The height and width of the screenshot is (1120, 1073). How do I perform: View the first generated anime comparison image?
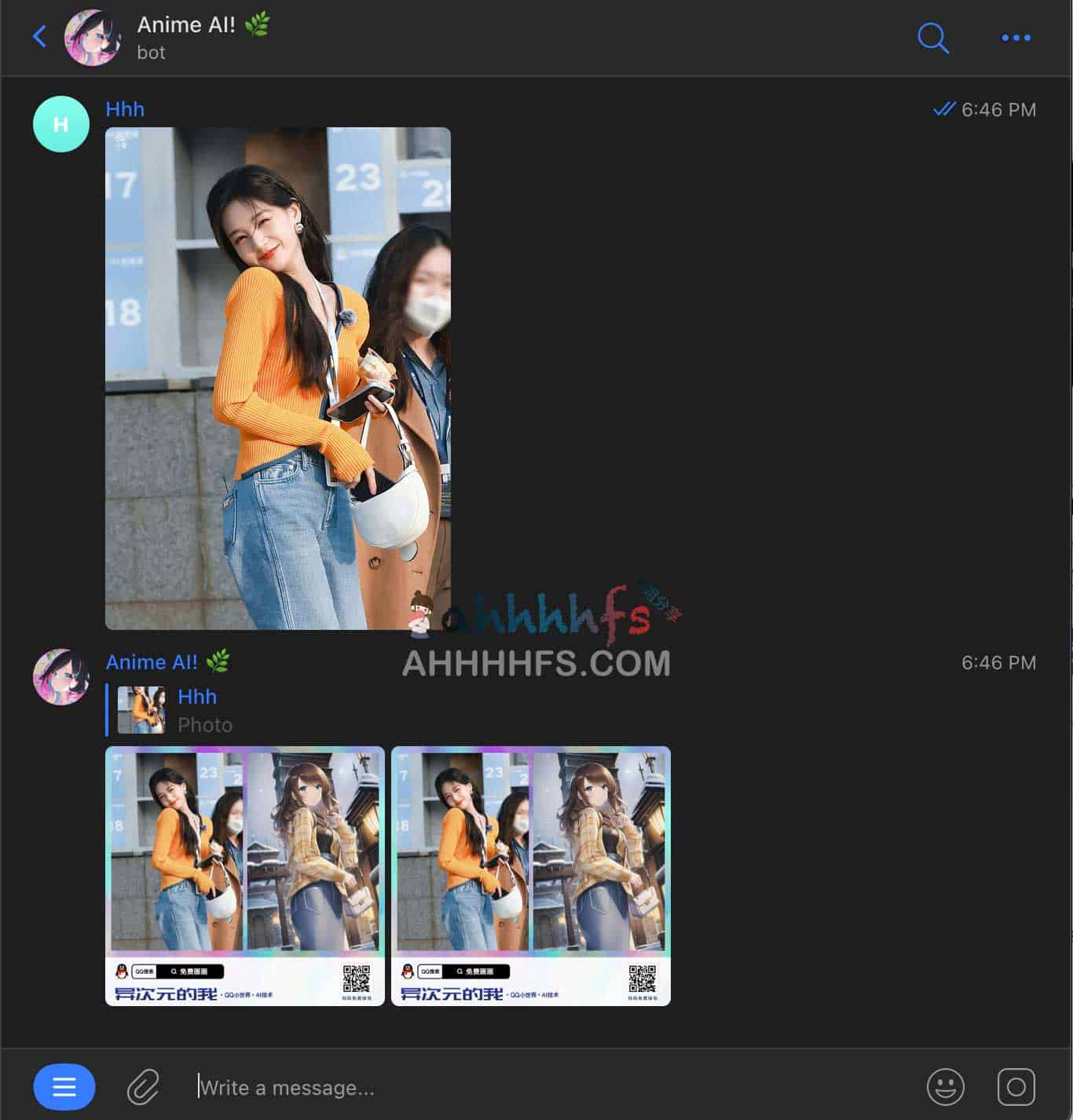tap(244, 875)
